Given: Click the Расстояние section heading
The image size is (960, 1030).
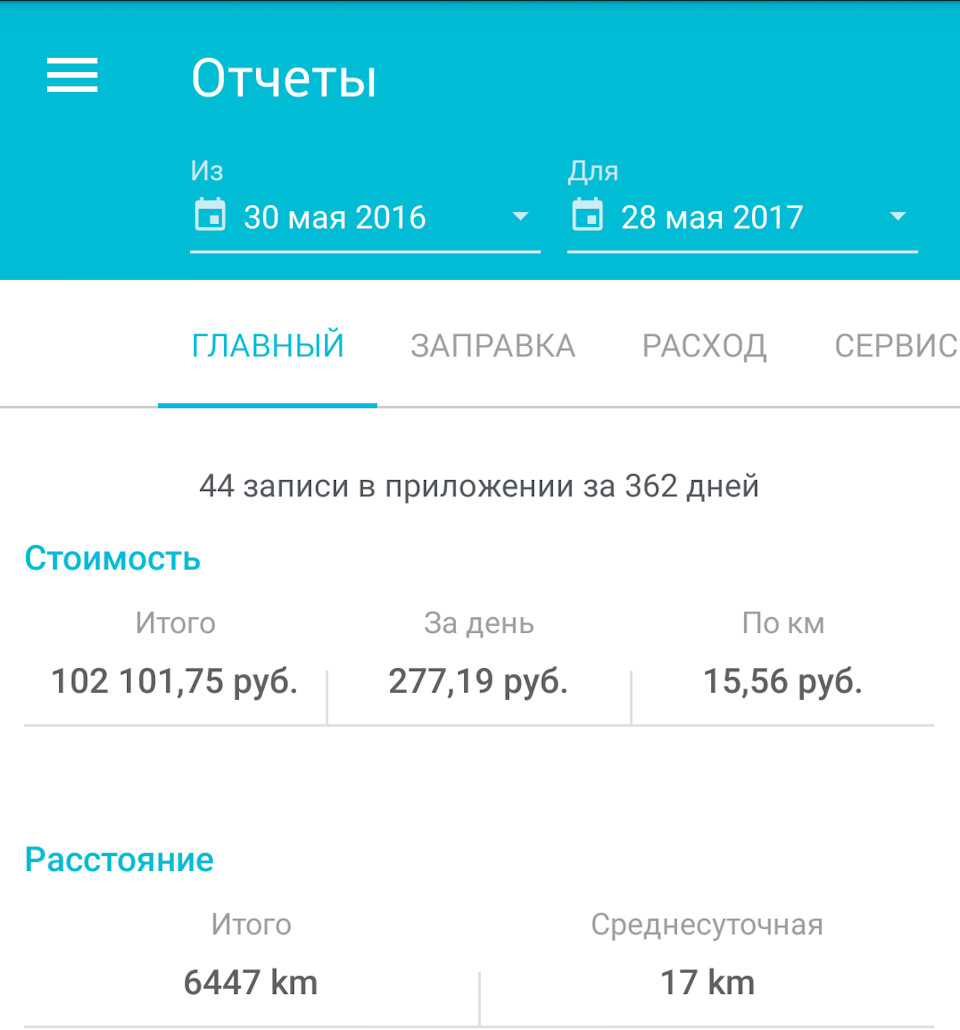Looking at the screenshot, I should coord(119,859).
